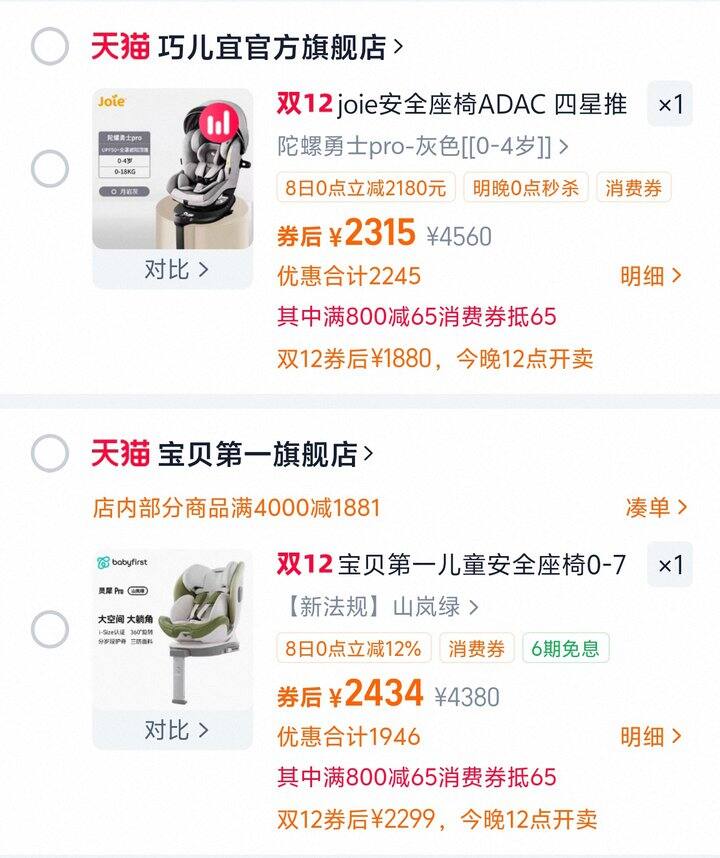
Task: Select the 宝贝第一儿童安全座椅 item
Action: pos(49,629)
